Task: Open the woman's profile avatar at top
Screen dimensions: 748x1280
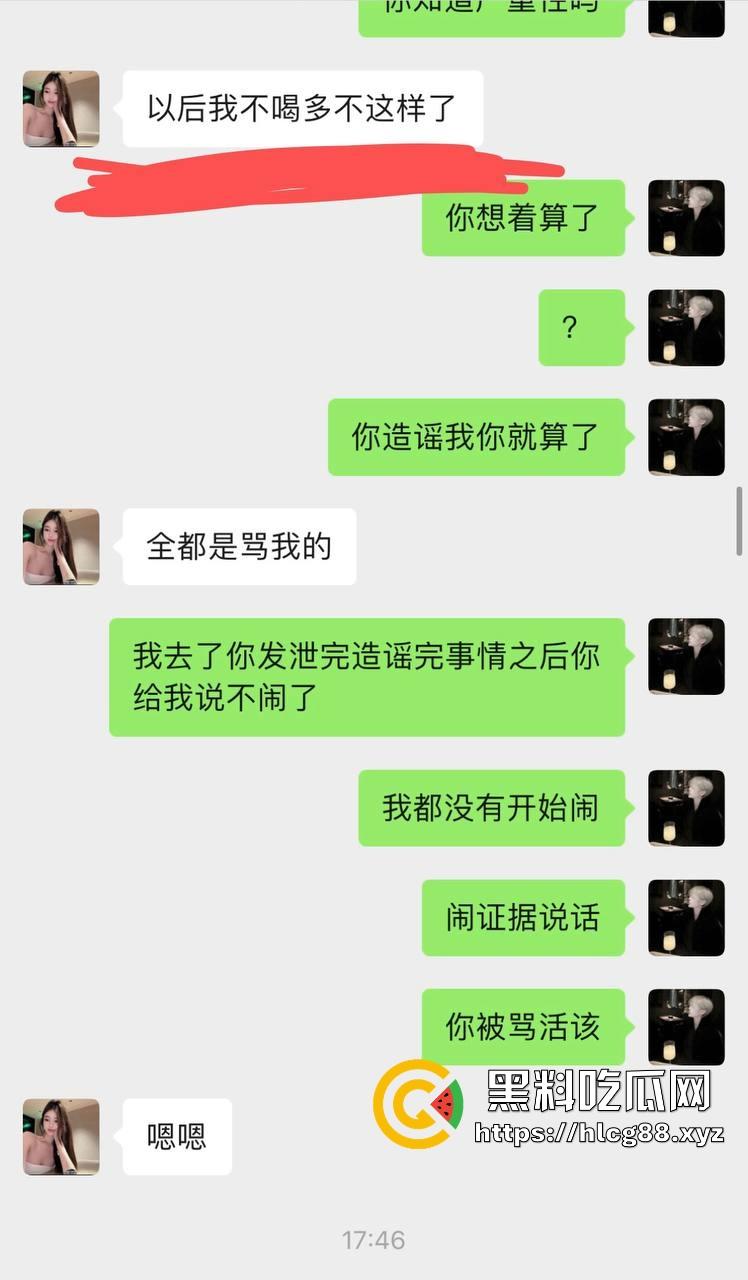Action: tap(60, 109)
